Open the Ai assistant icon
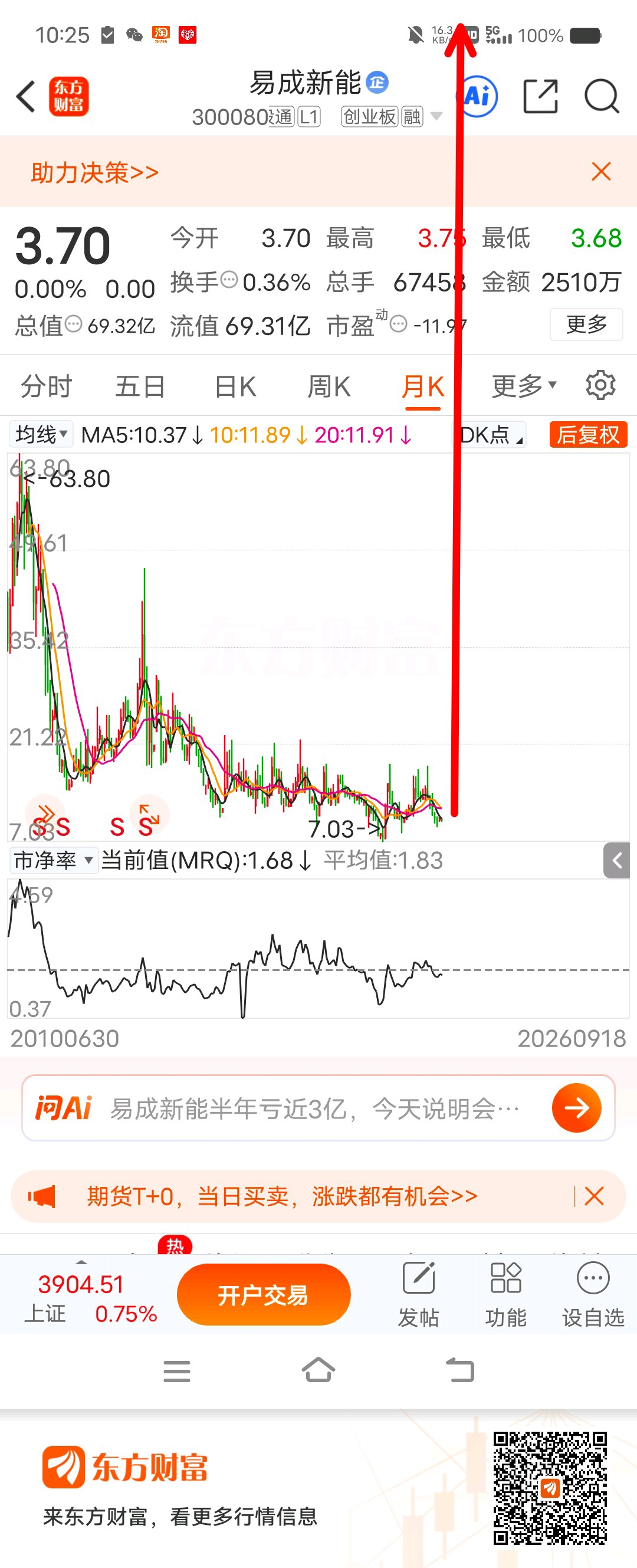Viewport: 637px width, 1568px height. pyautogui.click(x=478, y=96)
